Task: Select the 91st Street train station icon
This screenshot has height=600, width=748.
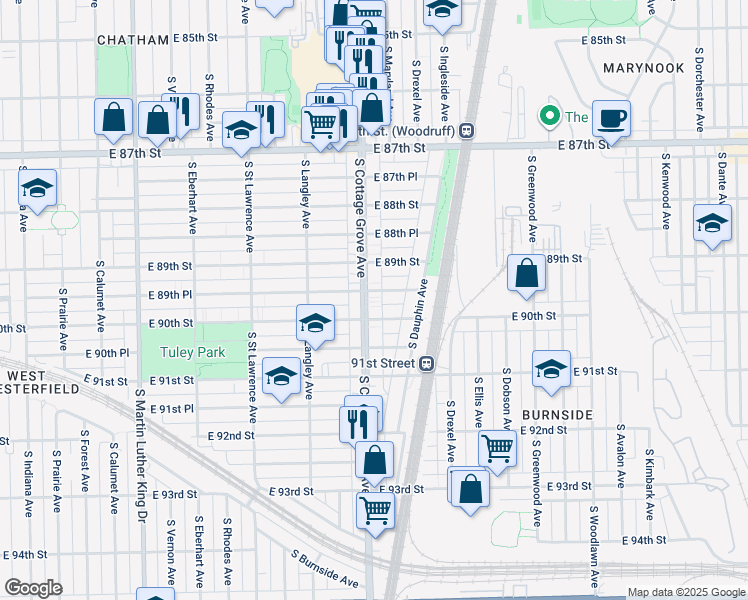Action: pyautogui.click(x=427, y=364)
